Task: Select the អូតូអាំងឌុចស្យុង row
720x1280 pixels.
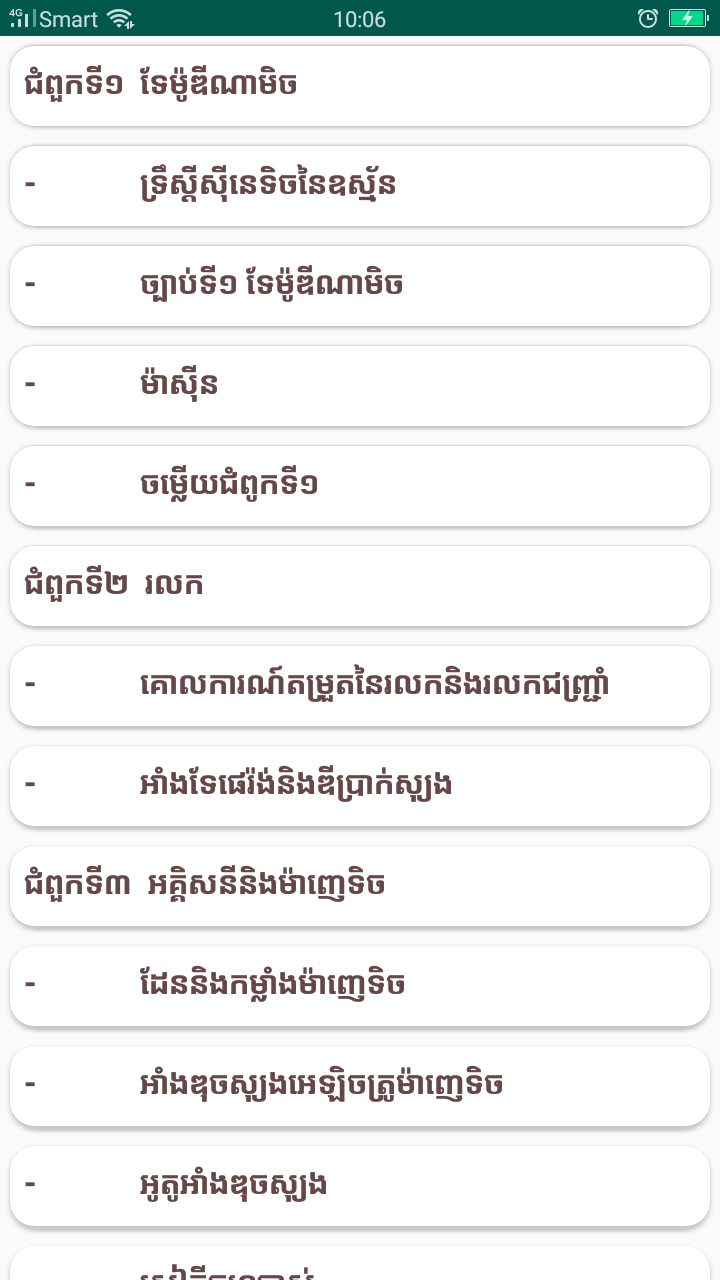Action: 360,1186
